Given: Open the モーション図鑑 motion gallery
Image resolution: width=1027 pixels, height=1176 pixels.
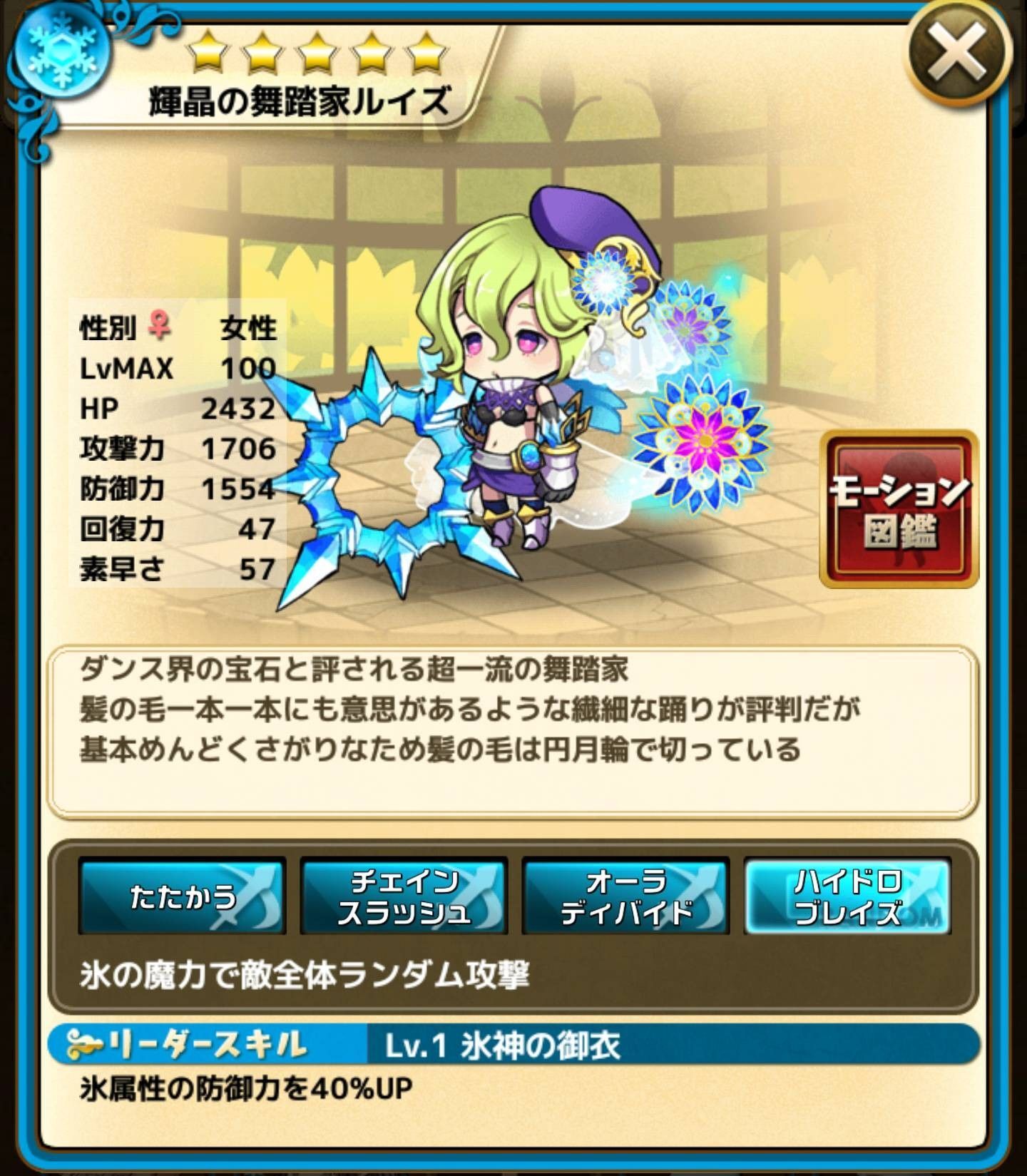Looking at the screenshot, I should click(x=899, y=509).
